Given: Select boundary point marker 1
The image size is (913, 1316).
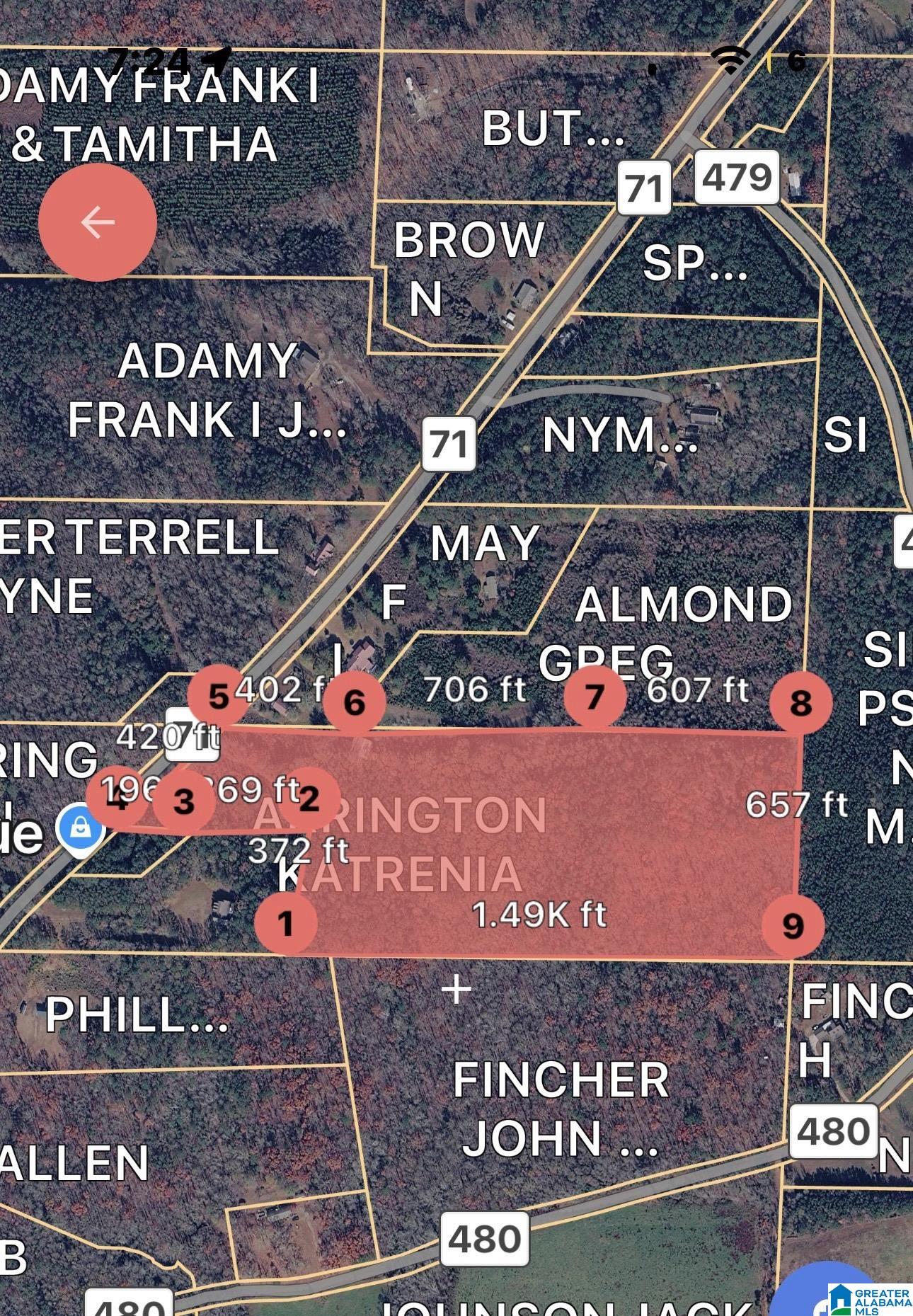Looking at the screenshot, I should (285, 923).
